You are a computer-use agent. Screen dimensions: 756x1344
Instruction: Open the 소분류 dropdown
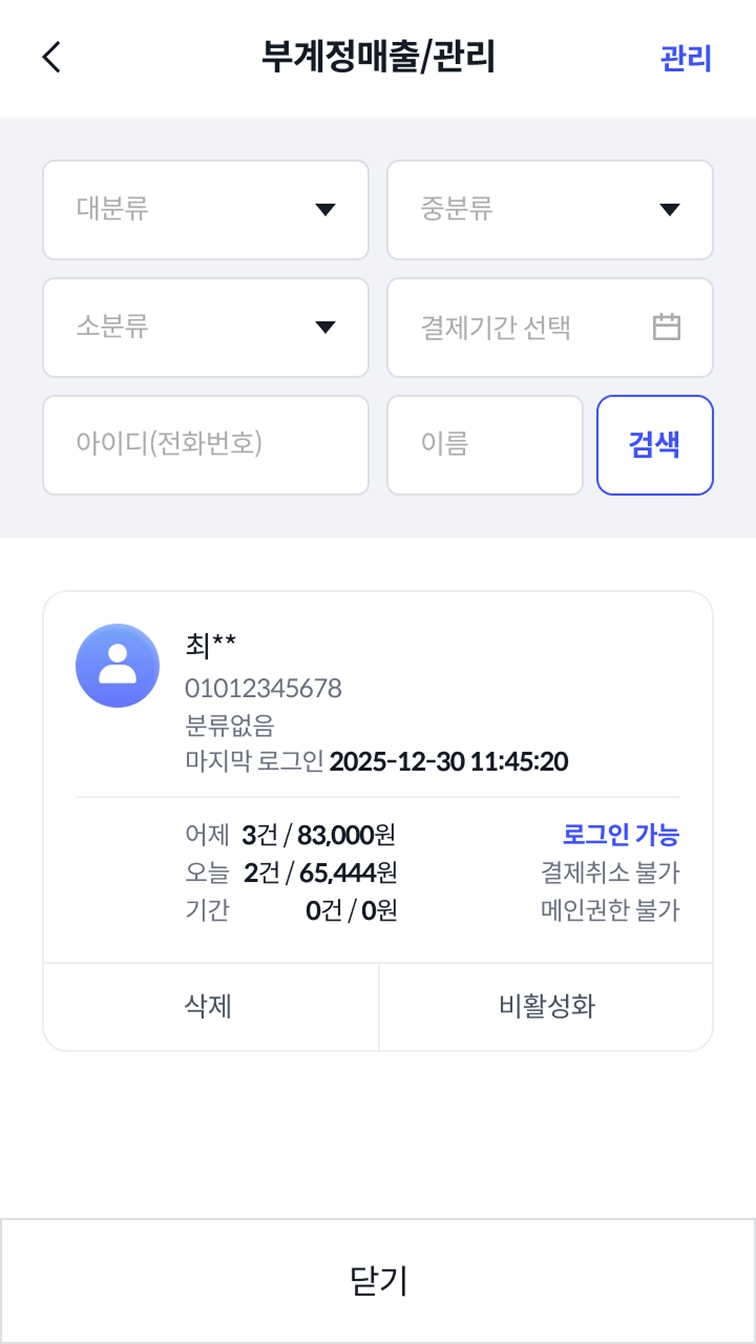point(205,327)
